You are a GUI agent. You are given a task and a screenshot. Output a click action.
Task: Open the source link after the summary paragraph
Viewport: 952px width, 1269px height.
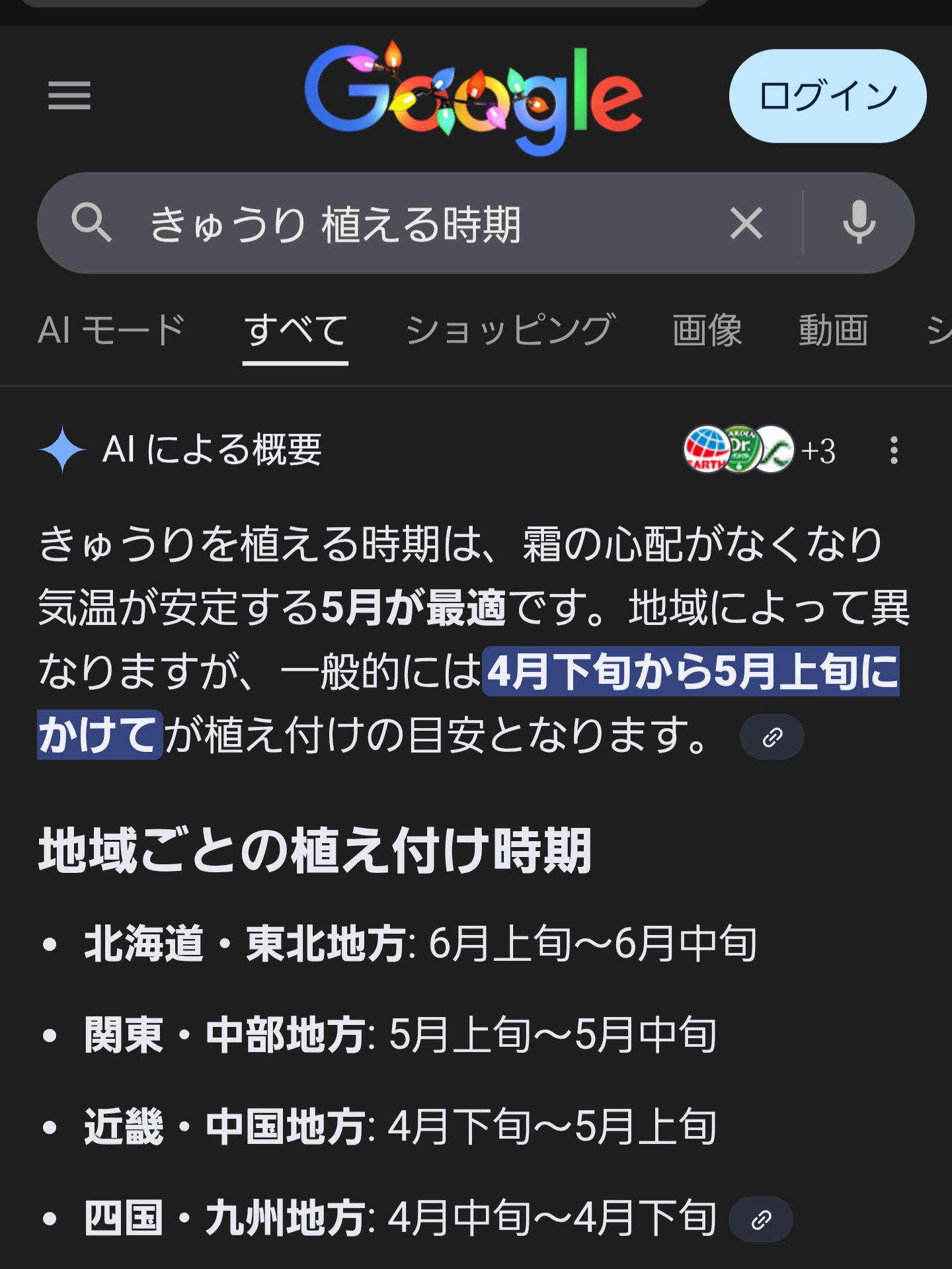click(772, 737)
